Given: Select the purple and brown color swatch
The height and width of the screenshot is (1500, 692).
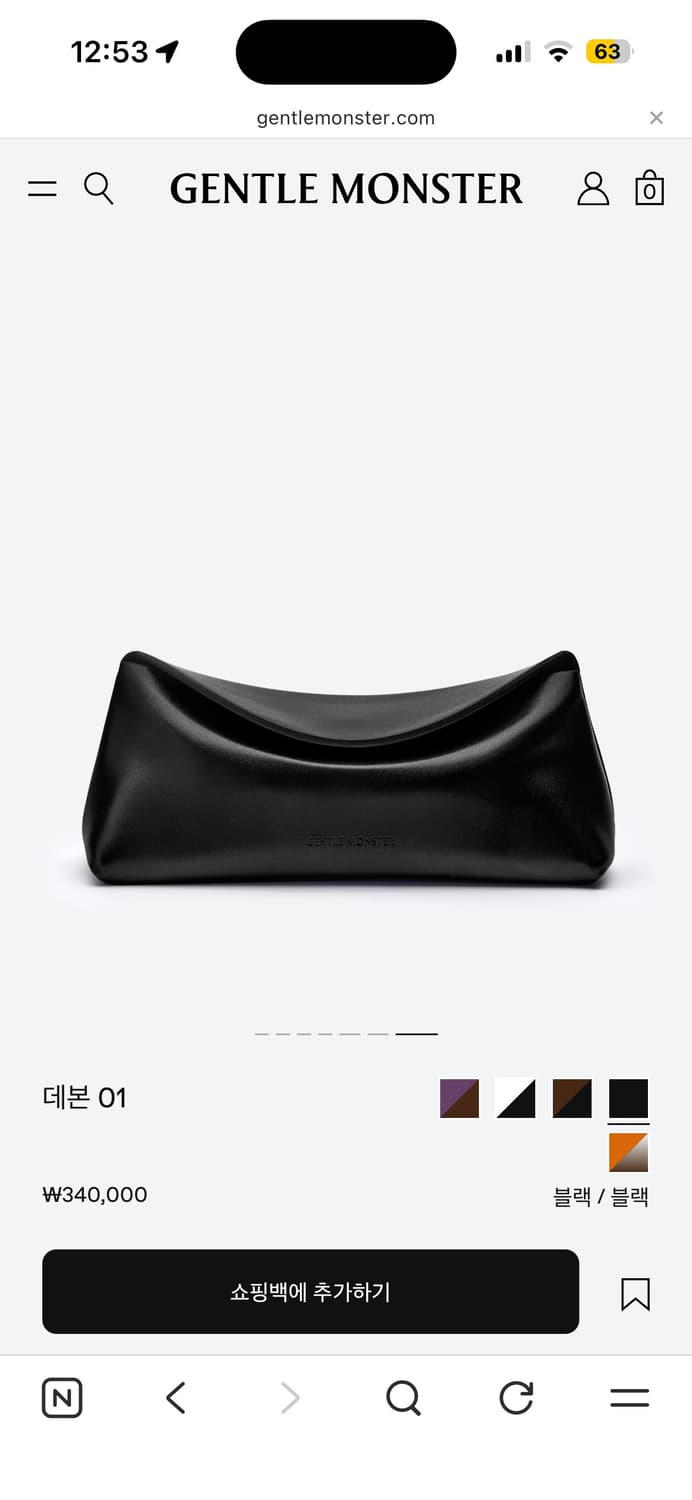Looking at the screenshot, I should pos(460,1098).
